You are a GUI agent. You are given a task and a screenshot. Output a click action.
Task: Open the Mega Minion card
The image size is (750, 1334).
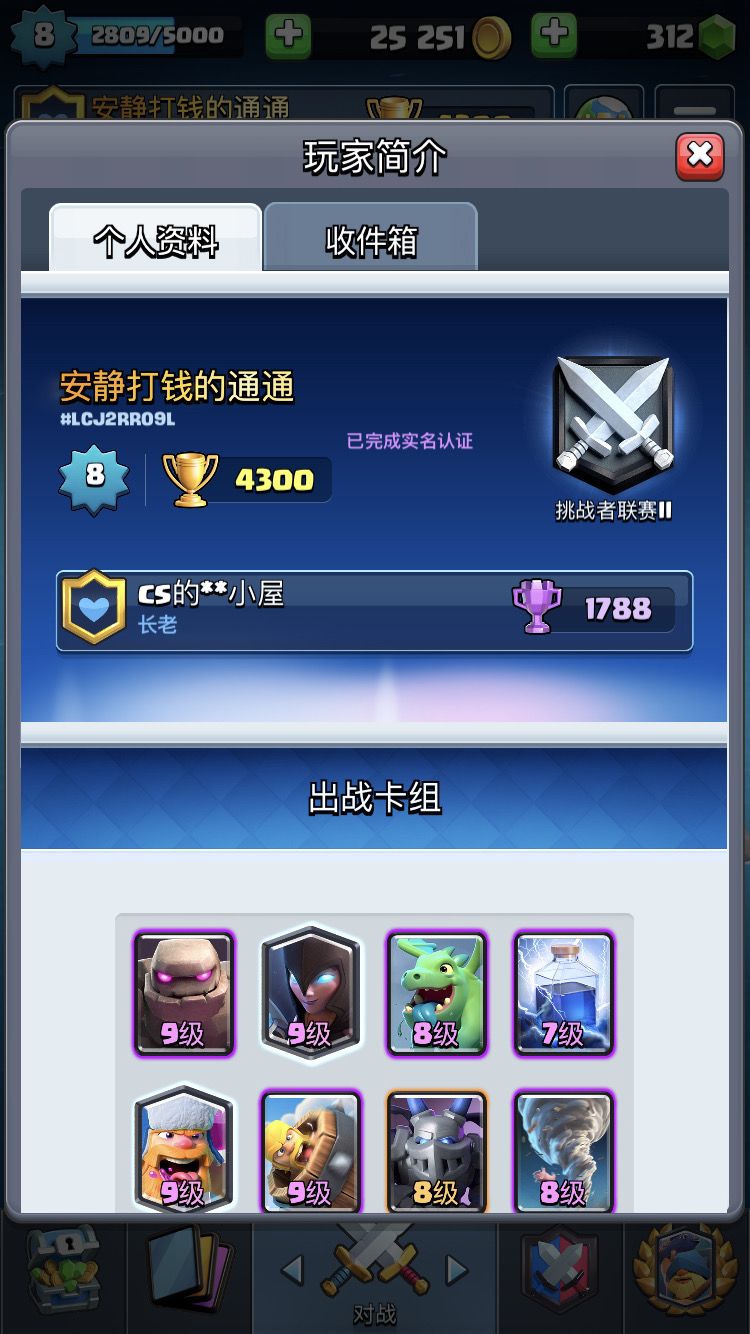pyautogui.click(x=437, y=1152)
